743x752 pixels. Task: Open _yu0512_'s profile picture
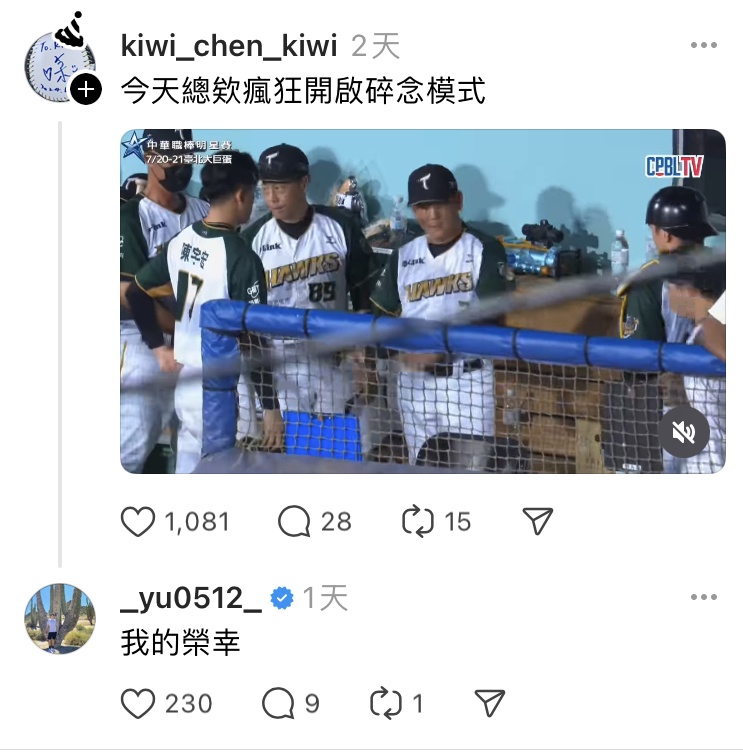point(59,618)
